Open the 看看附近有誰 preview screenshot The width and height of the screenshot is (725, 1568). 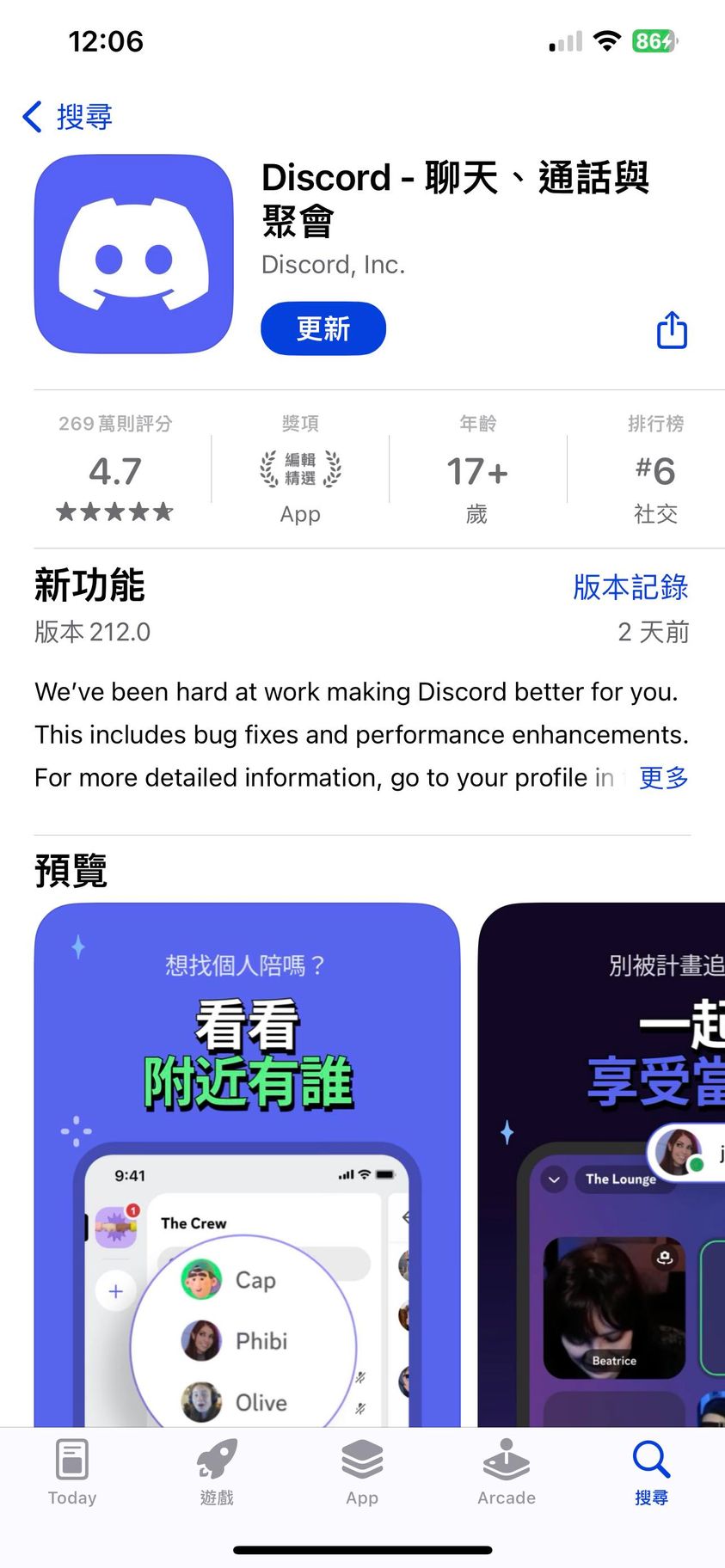247,1161
